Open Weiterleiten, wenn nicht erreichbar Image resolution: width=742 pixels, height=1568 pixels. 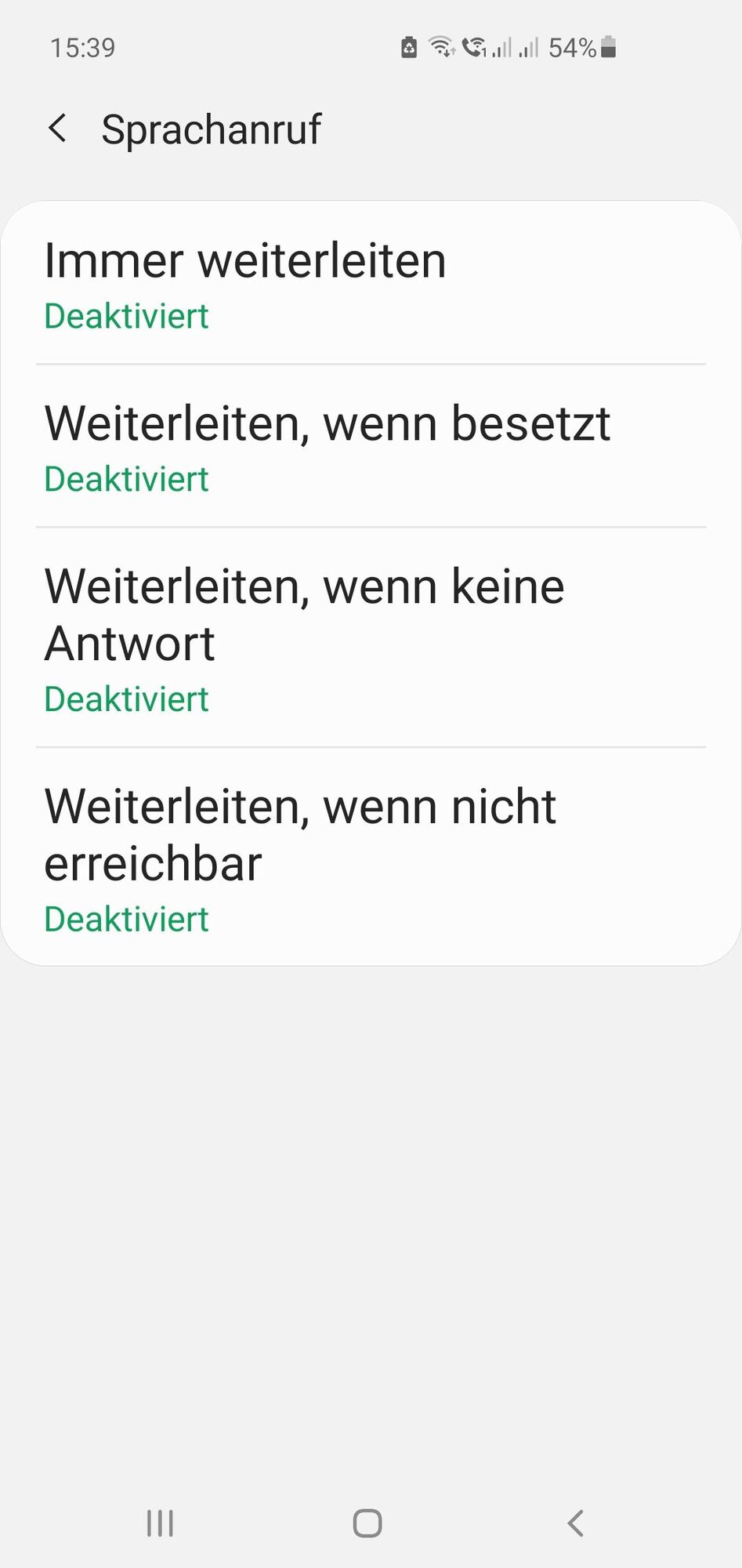tap(371, 858)
